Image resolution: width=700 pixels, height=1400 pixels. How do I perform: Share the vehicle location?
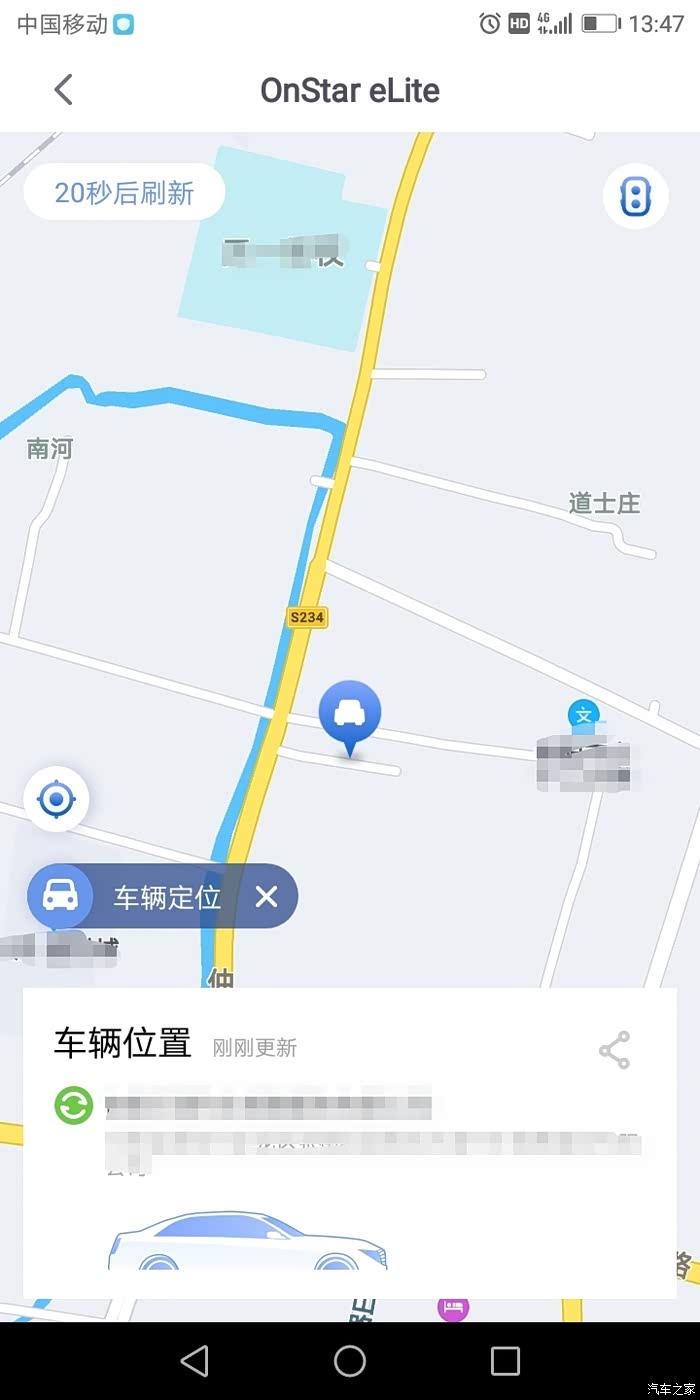pyautogui.click(x=614, y=1050)
